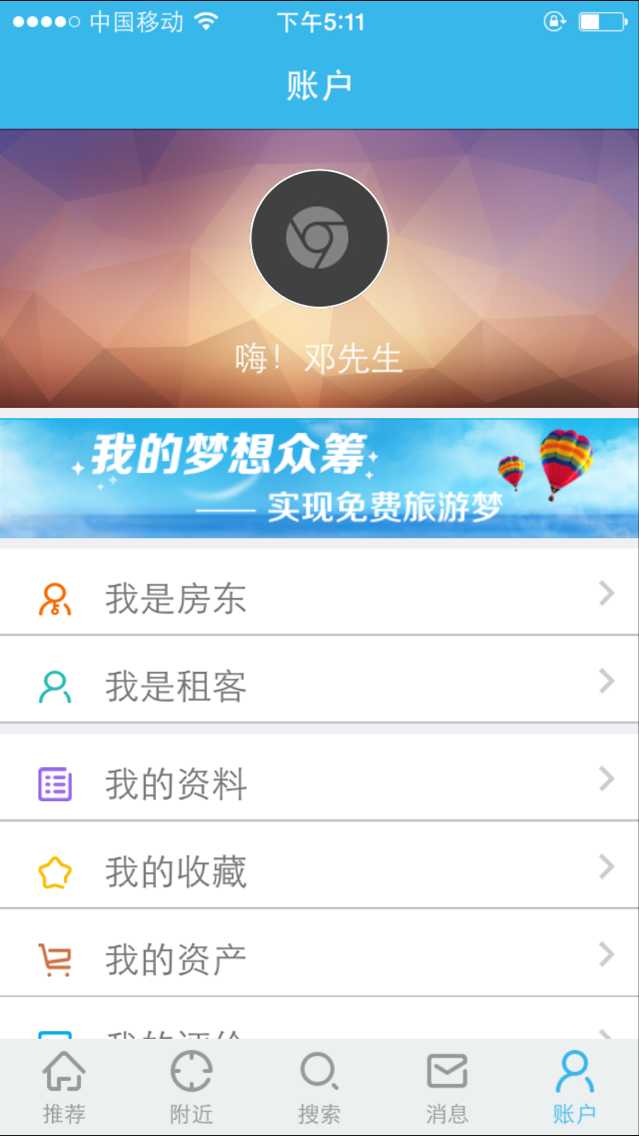Go to the 搜索 search tab

[319, 1087]
